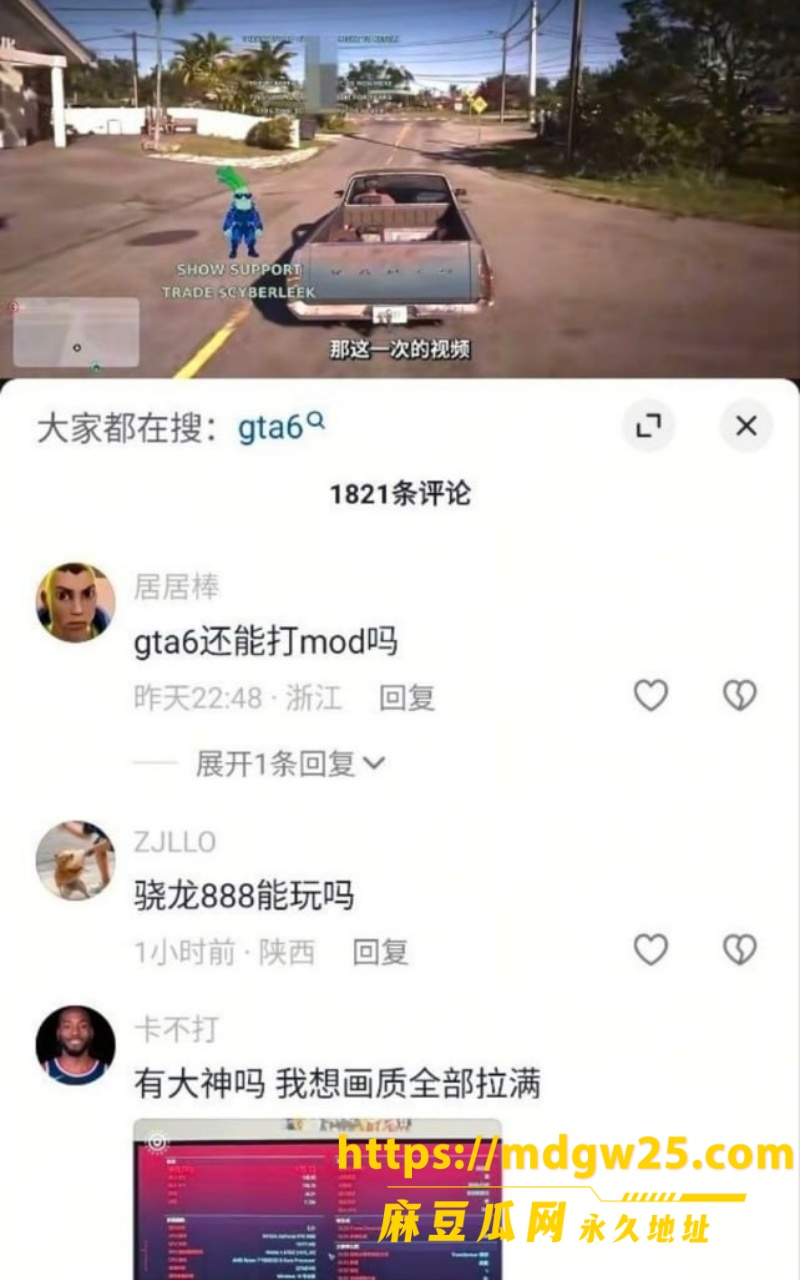Expand 1 reply under 居居棒's comment

tap(290, 764)
